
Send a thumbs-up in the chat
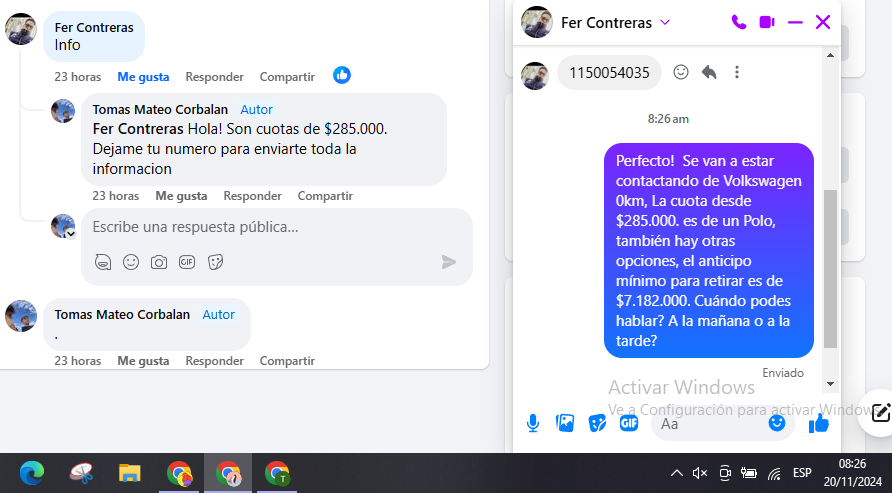tap(820, 423)
